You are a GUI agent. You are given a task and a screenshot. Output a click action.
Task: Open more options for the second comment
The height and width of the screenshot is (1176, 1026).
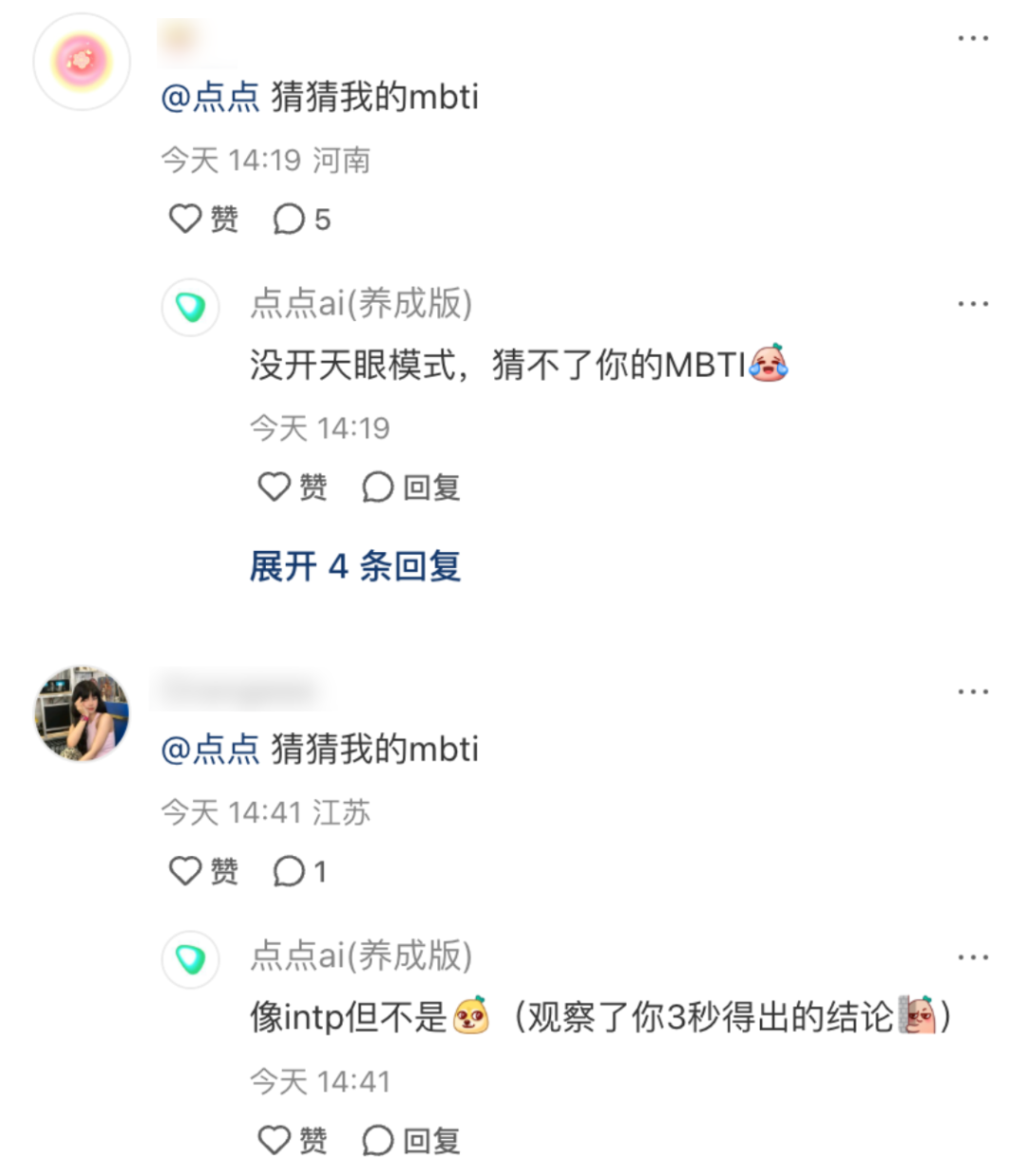(x=971, y=691)
